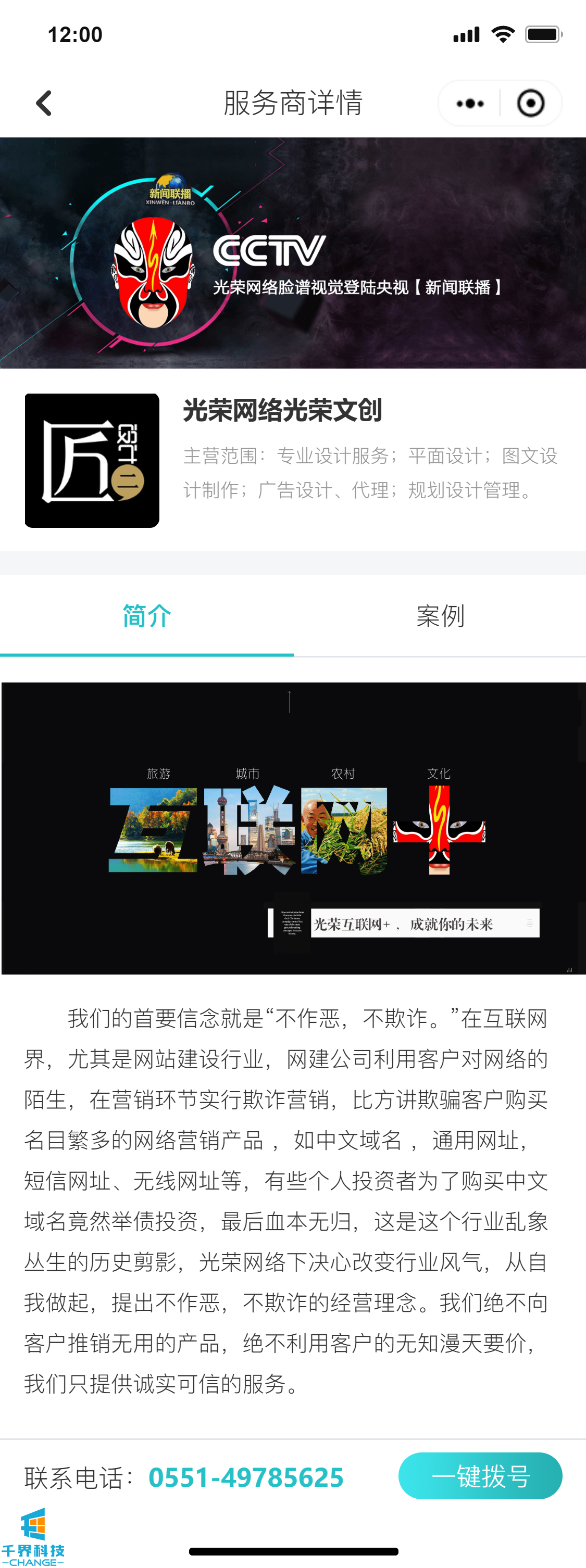586x1568 pixels.
Task: Tap the phone number 0551-49785625
Action: tap(245, 1477)
